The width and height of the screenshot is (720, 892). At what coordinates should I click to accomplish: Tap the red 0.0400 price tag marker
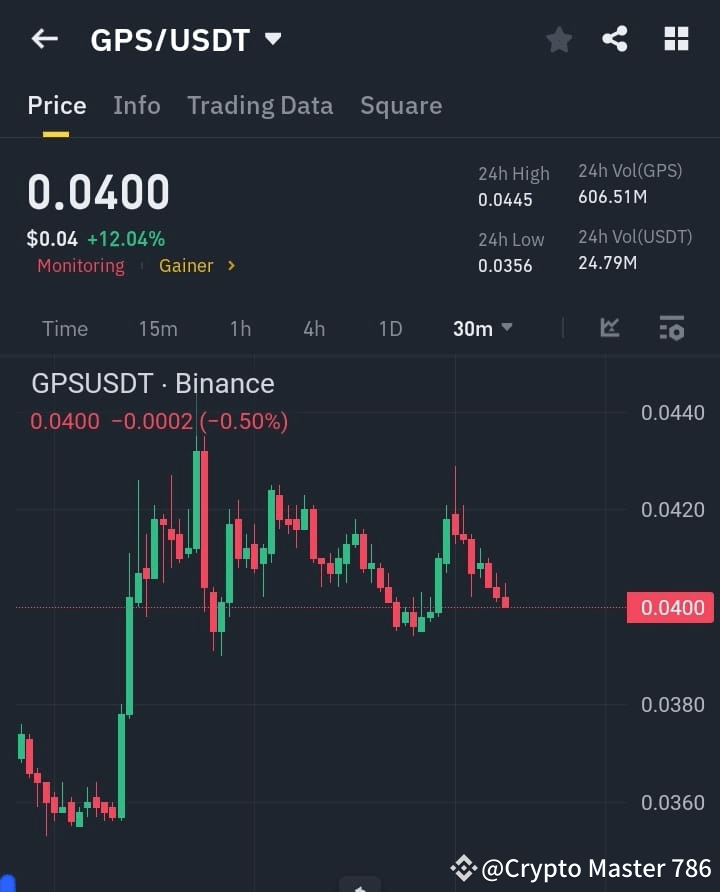click(670, 607)
